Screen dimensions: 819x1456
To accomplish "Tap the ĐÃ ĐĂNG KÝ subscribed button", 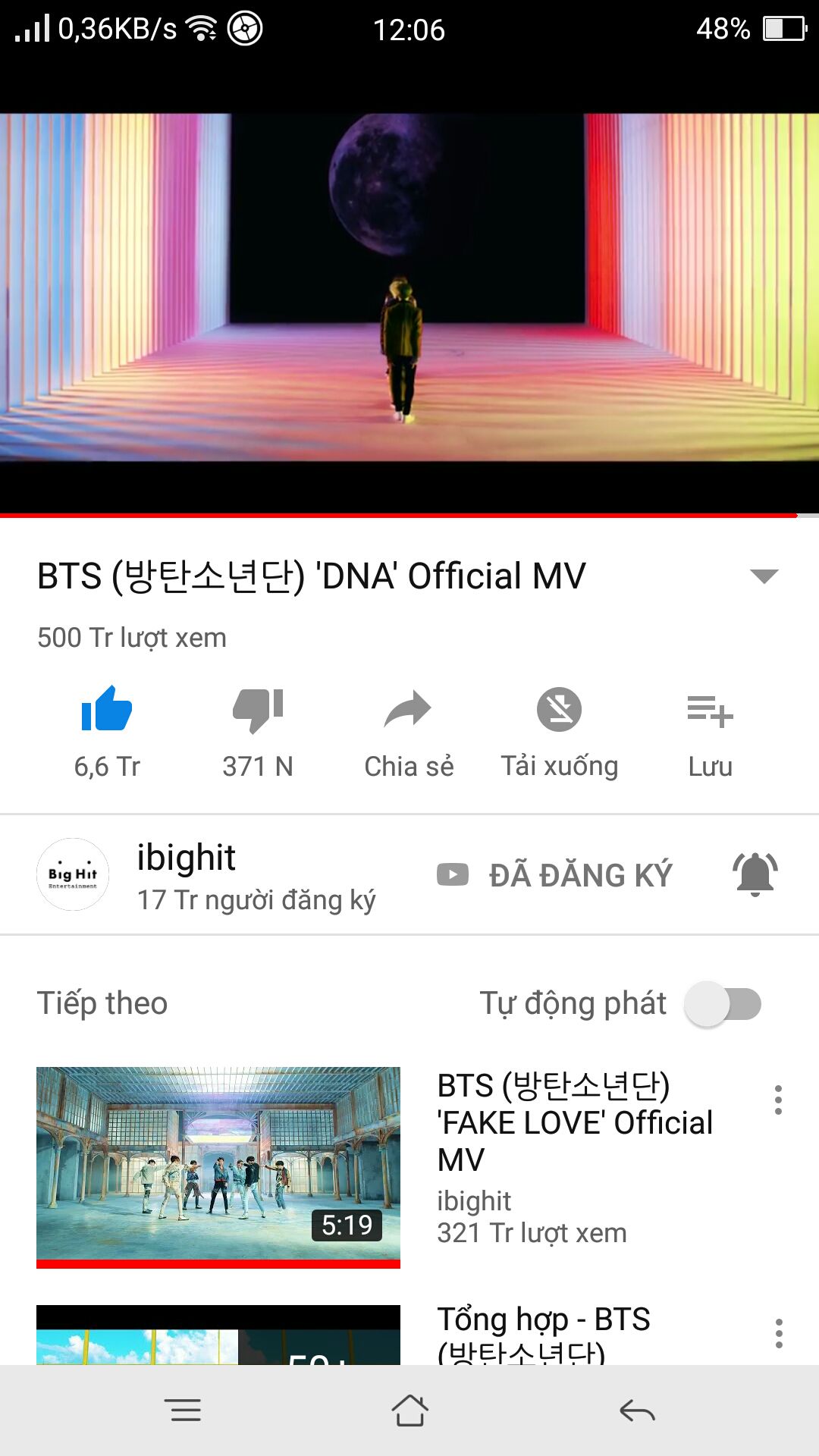I will pos(555,875).
